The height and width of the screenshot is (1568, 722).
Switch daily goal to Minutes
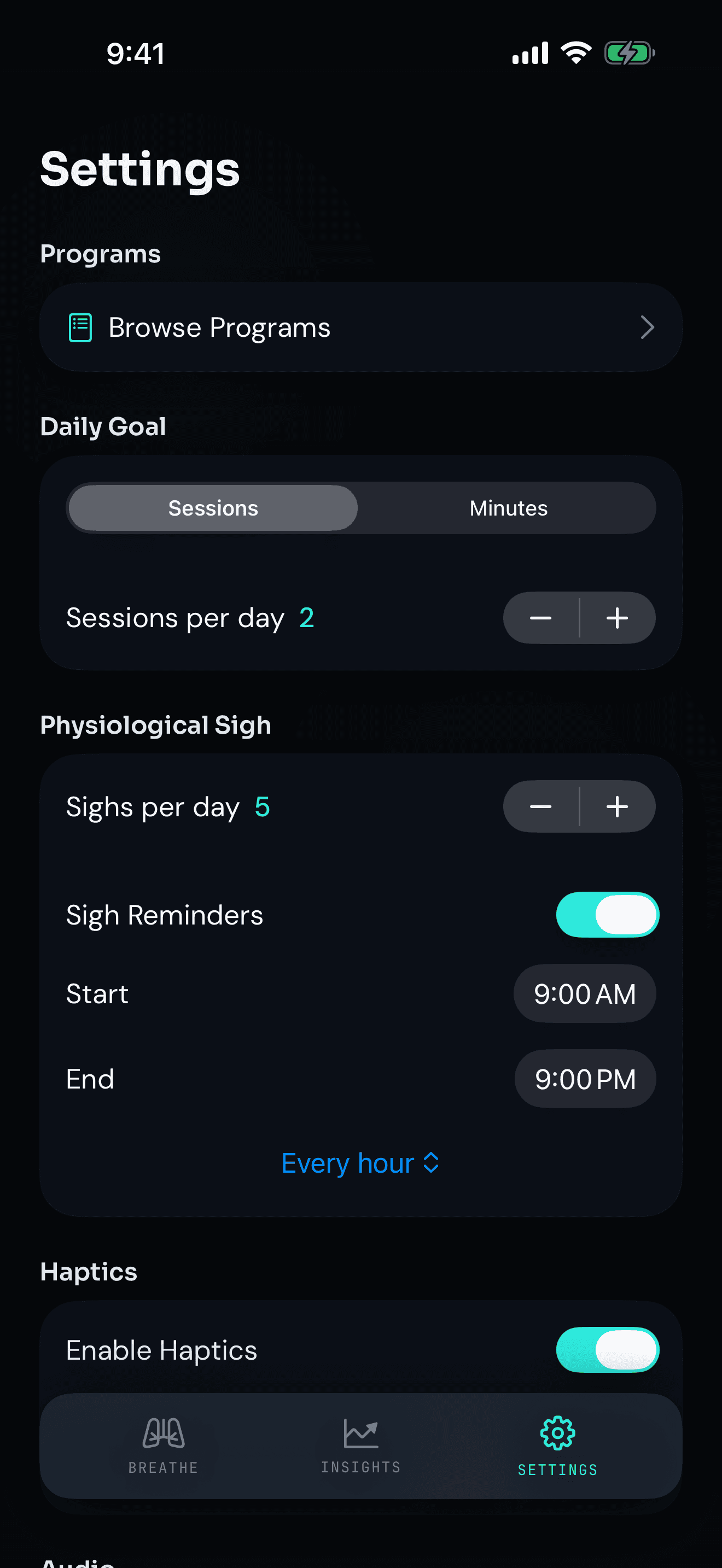(x=508, y=508)
